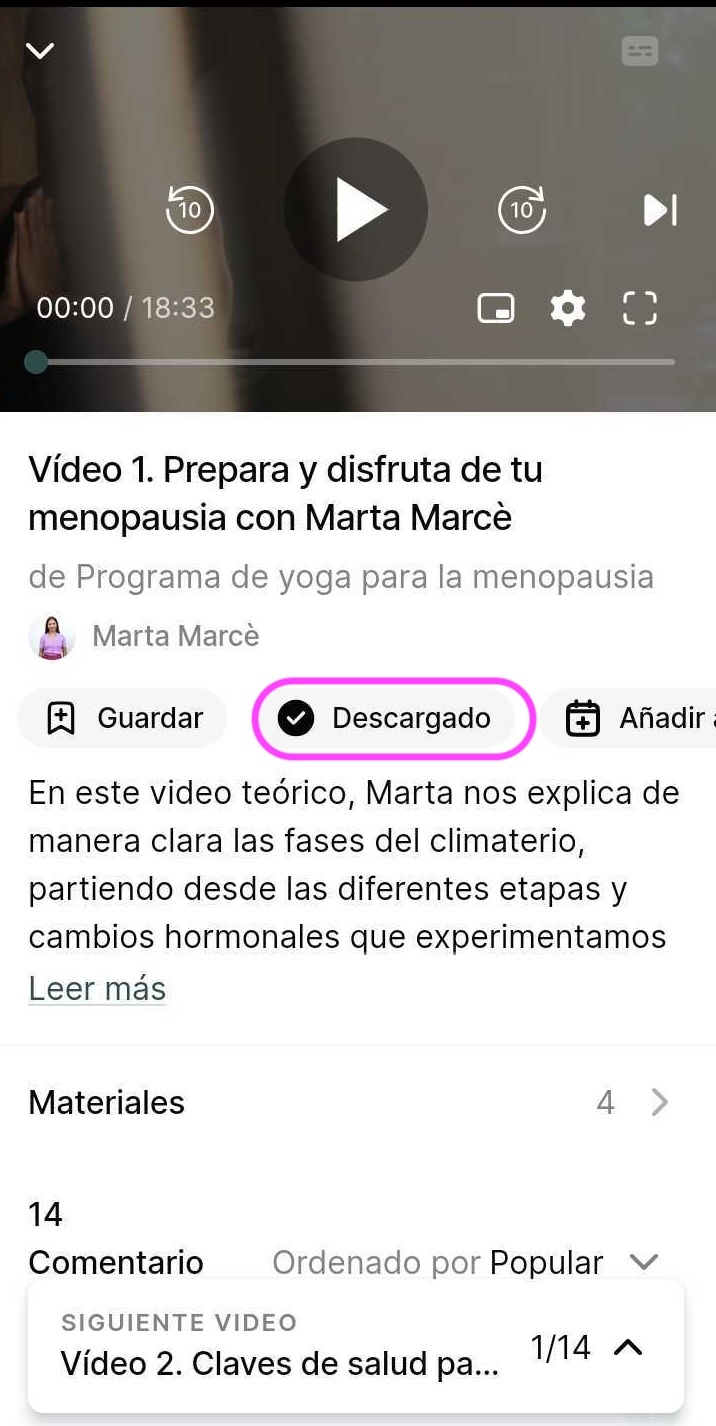Rewind the video 10 seconds

pos(189,210)
